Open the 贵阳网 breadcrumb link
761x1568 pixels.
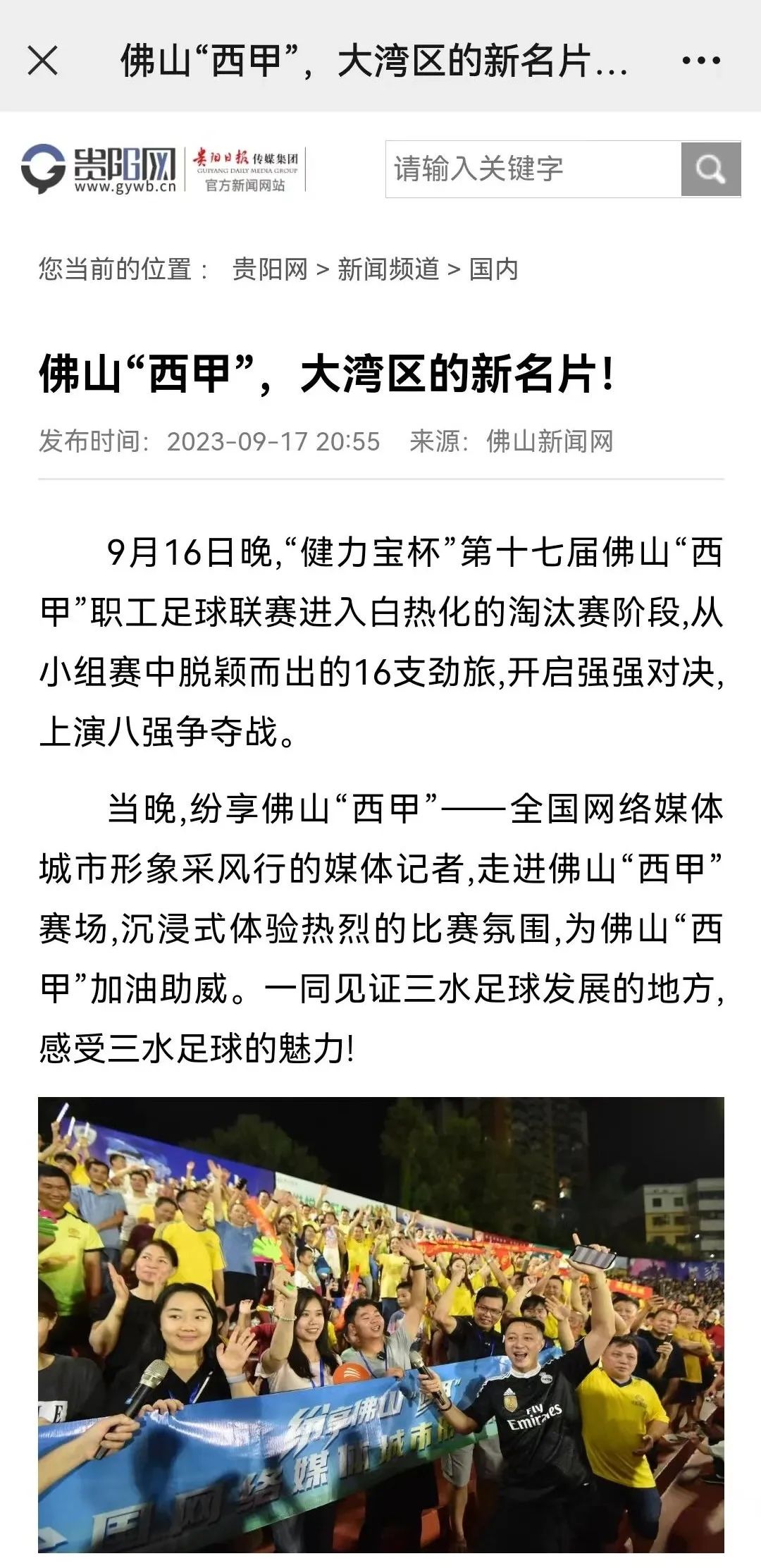point(270,269)
